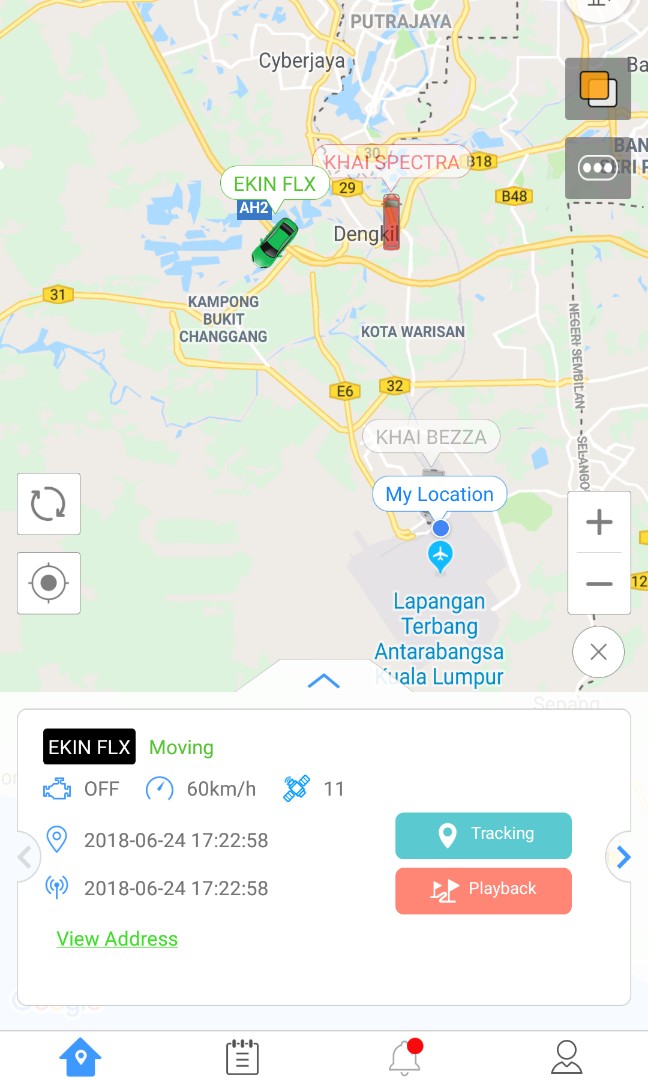The height and width of the screenshot is (1080, 648).
Task: Center map on my location
Action: [48, 582]
